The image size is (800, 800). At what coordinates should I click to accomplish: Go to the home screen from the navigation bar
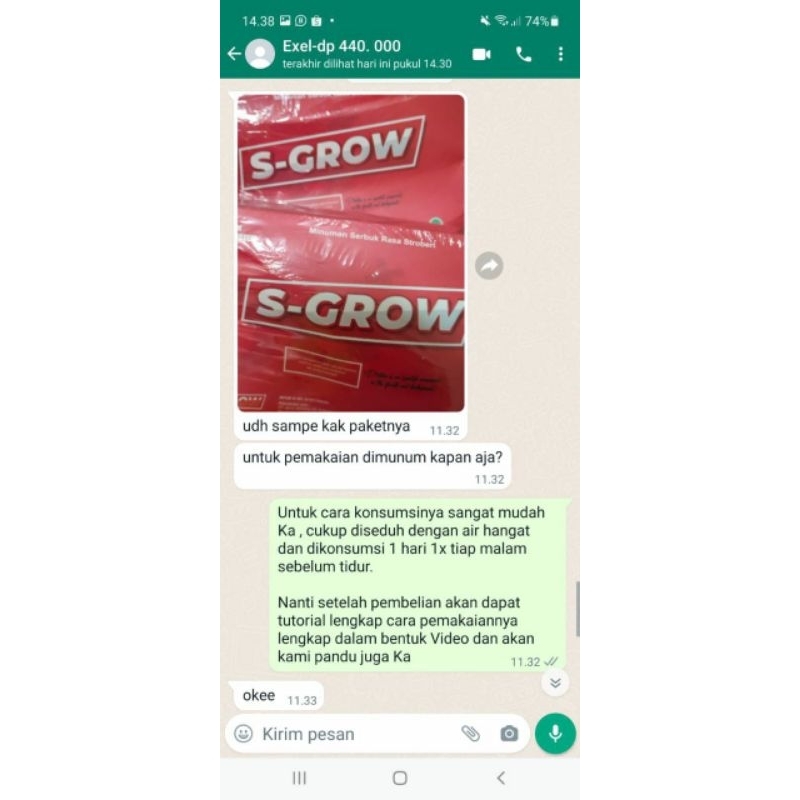pyautogui.click(x=400, y=778)
